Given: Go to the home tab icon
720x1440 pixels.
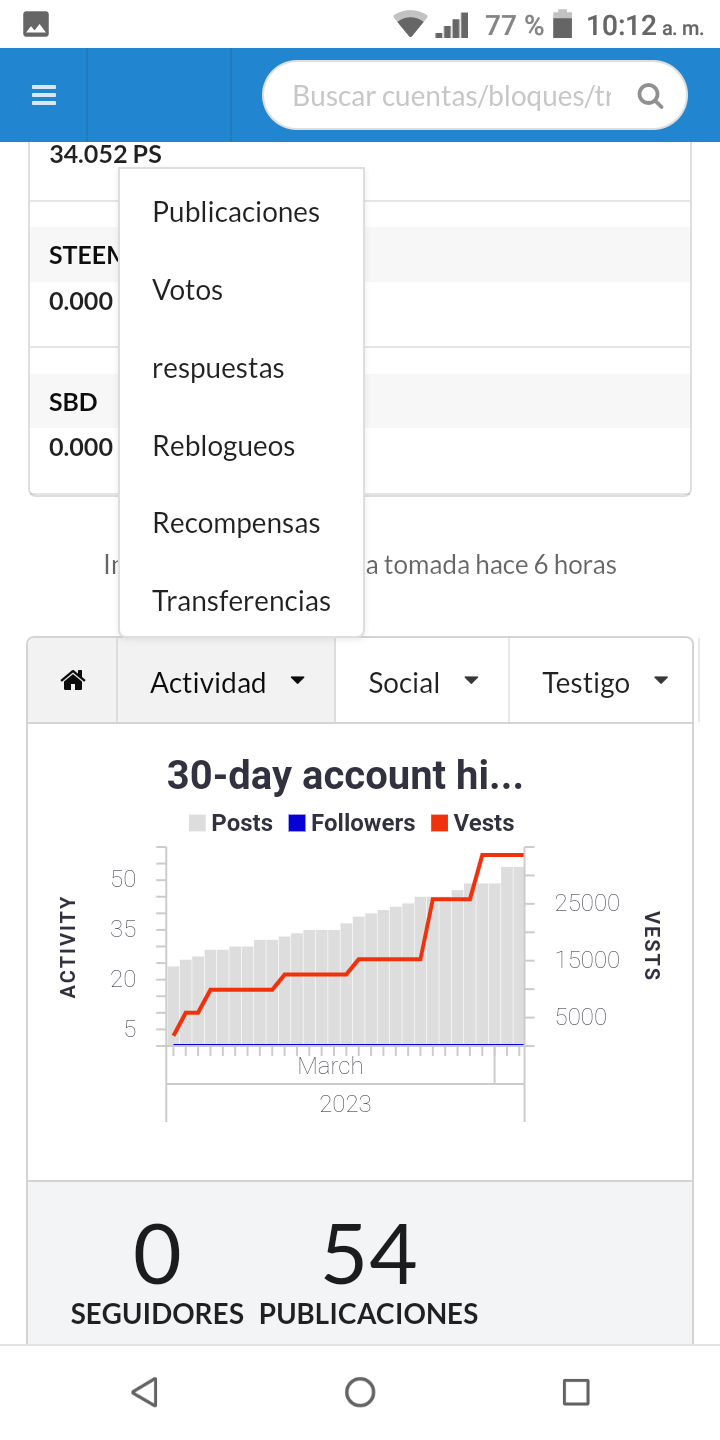Looking at the screenshot, I should 73,682.
